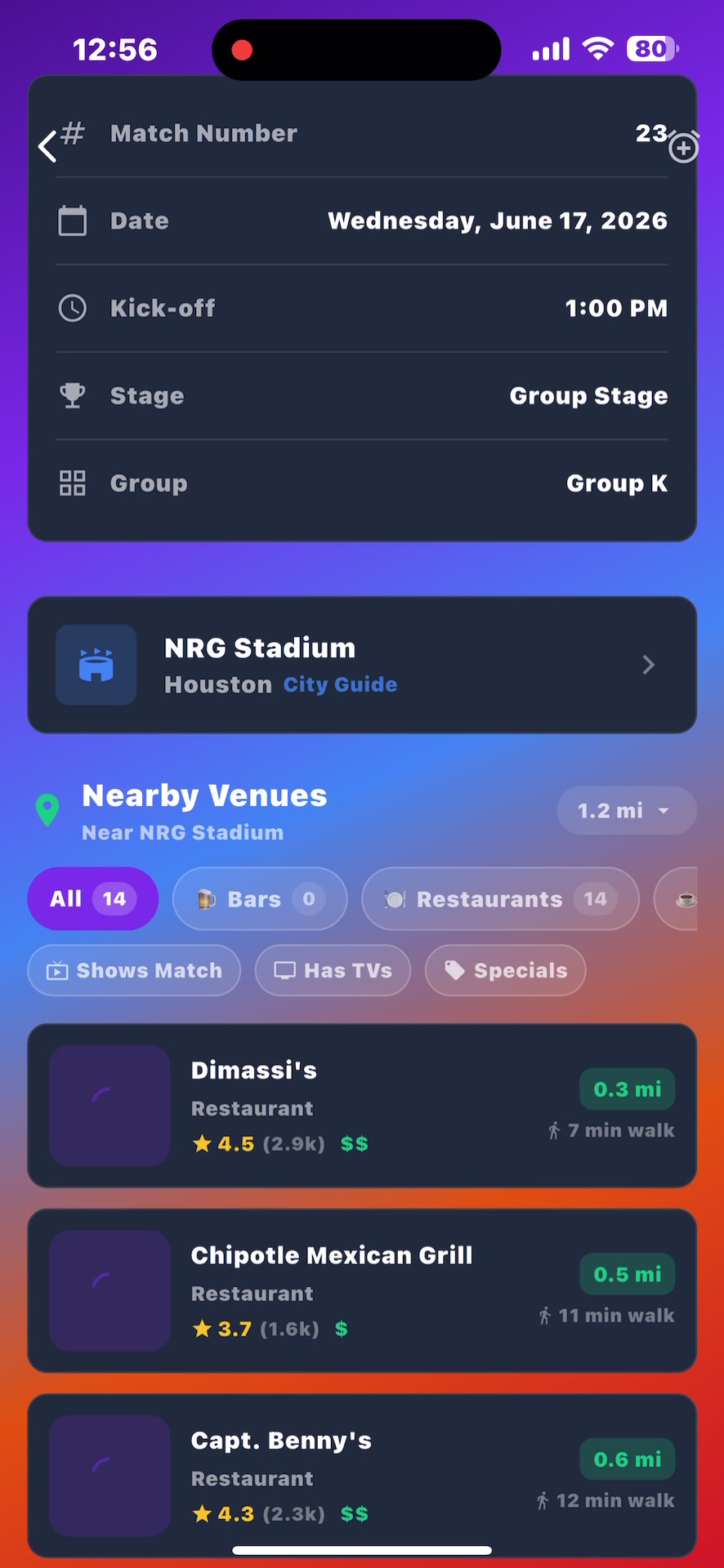Enable the Has TVs filter
Screen dimensions: 724x1568
coord(332,970)
